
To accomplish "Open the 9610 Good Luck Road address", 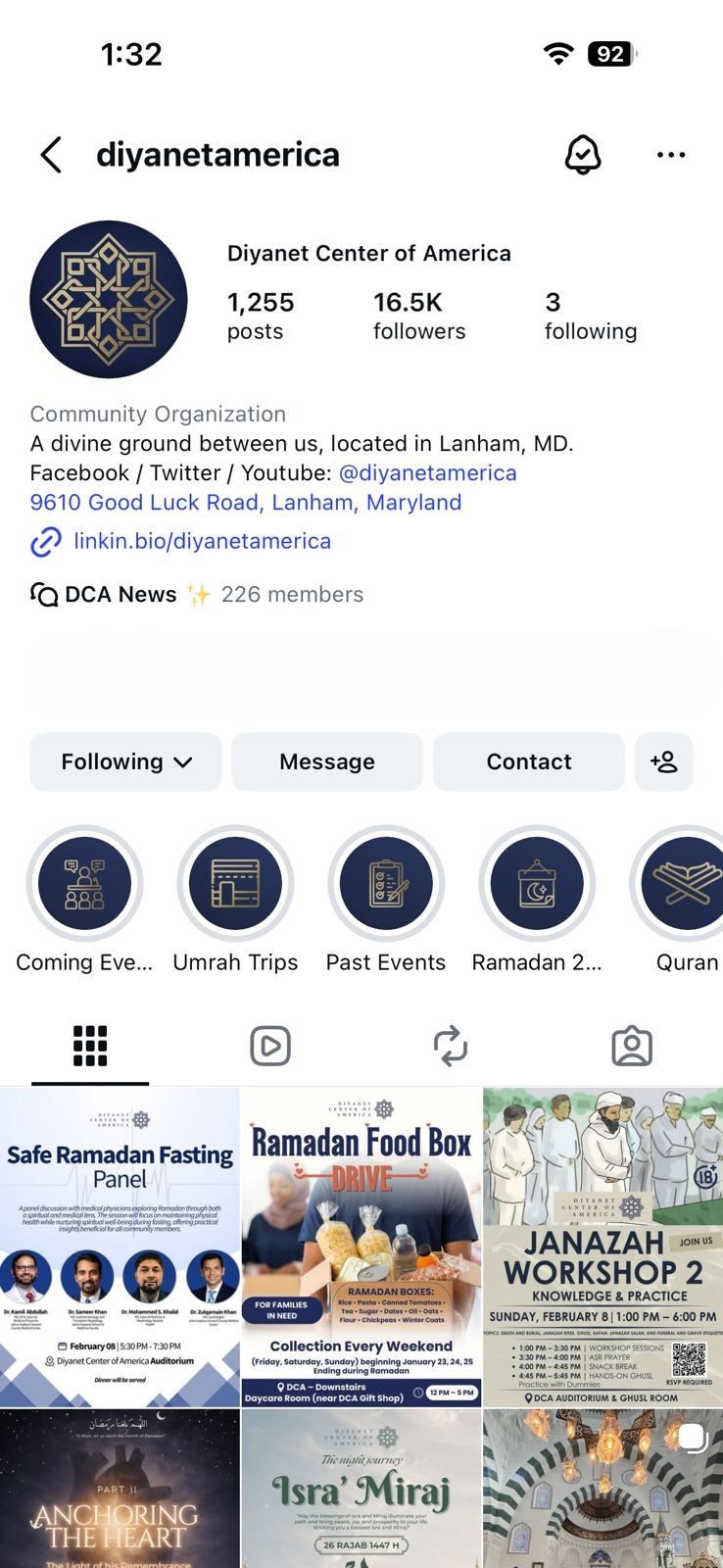I will 245,502.
